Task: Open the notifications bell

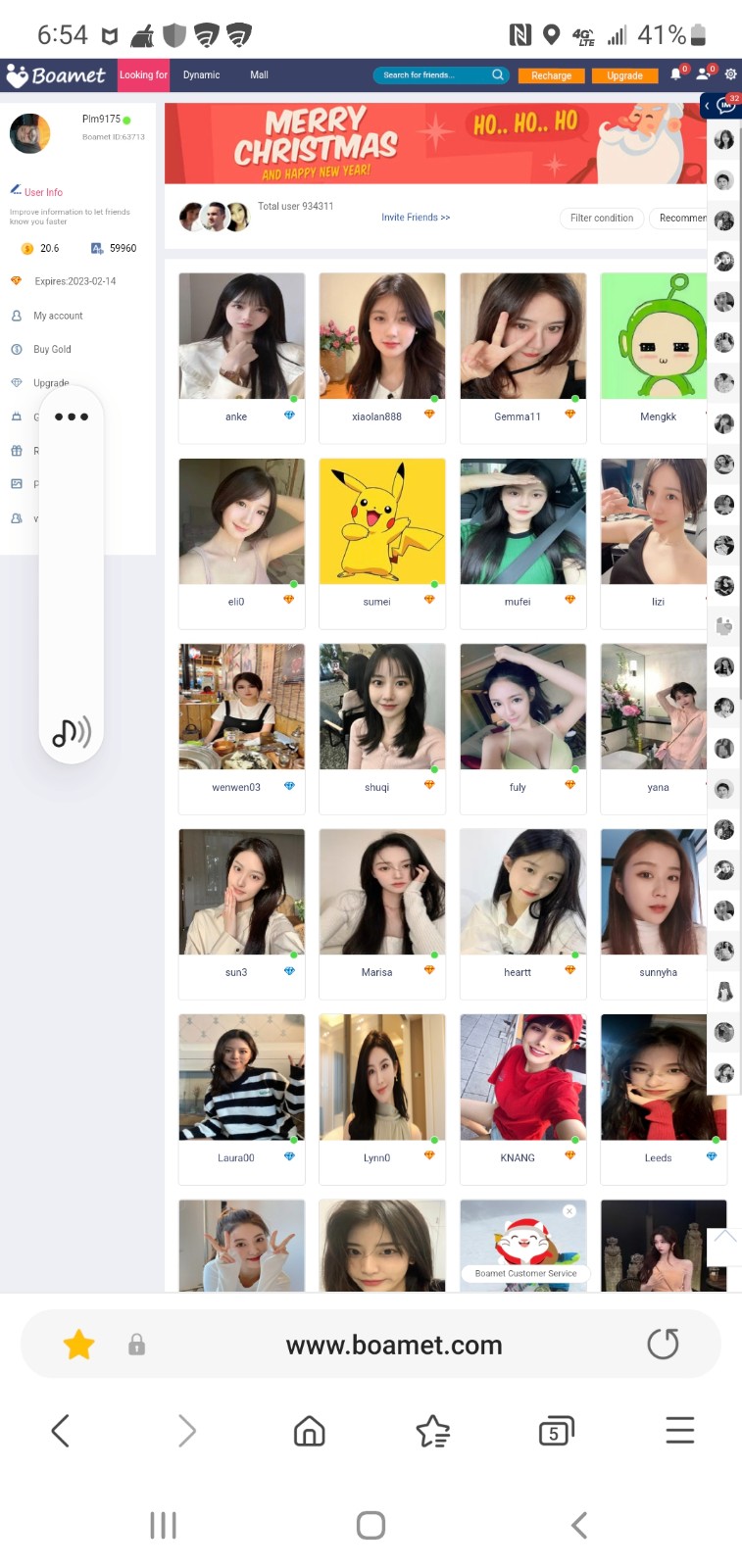Action: pos(675,73)
